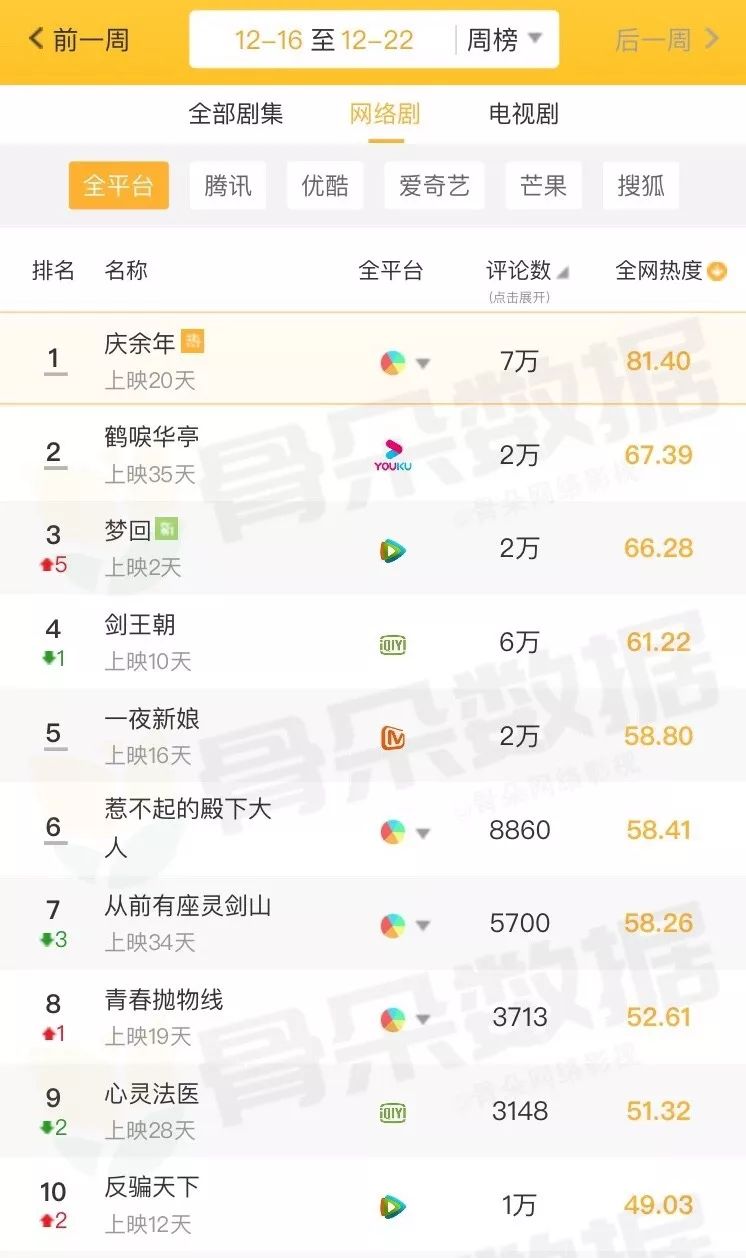Open the 周榜 ranking type dropdown
The image size is (746, 1258).
pyautogui.click(x=505, y=40)
